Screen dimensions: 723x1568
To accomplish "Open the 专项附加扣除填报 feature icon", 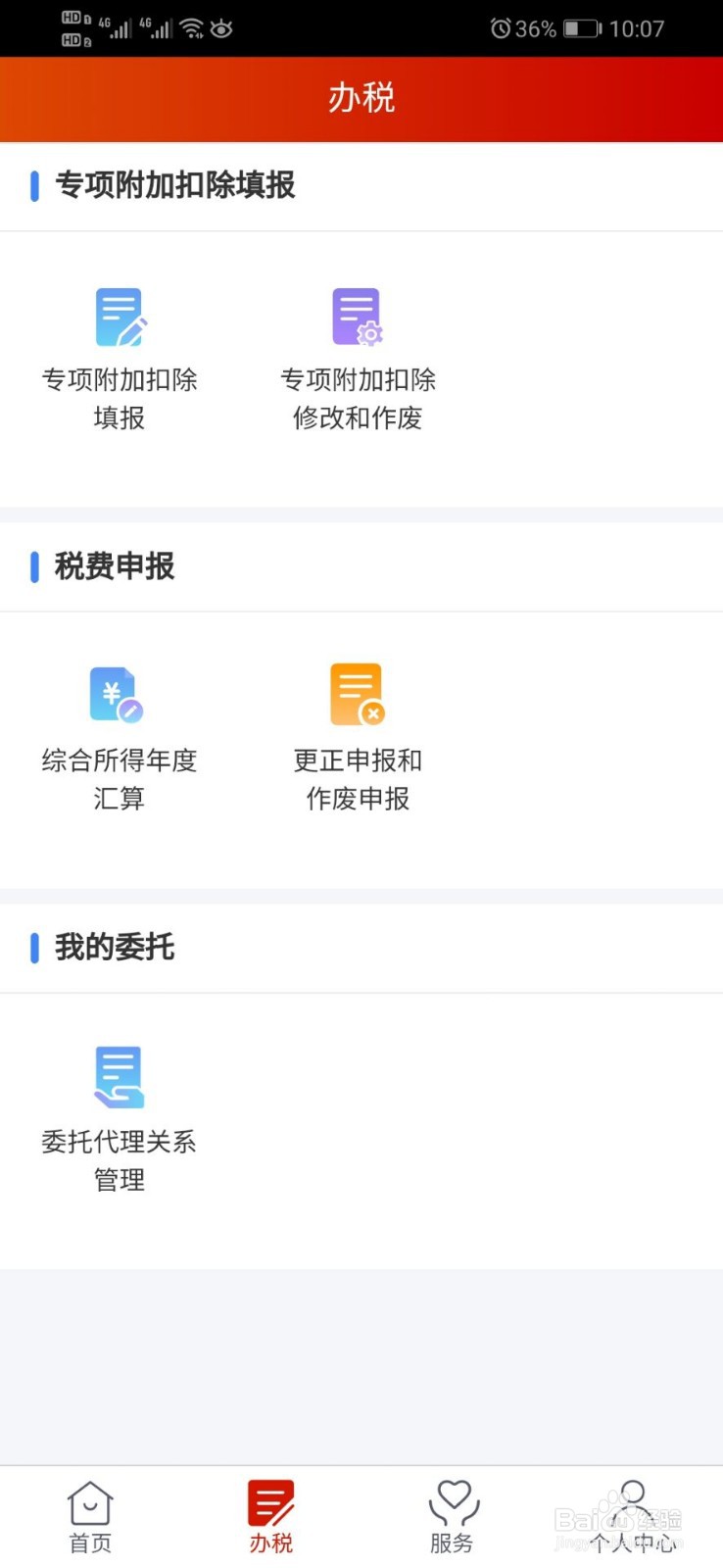I will click(x=119, y=316).
